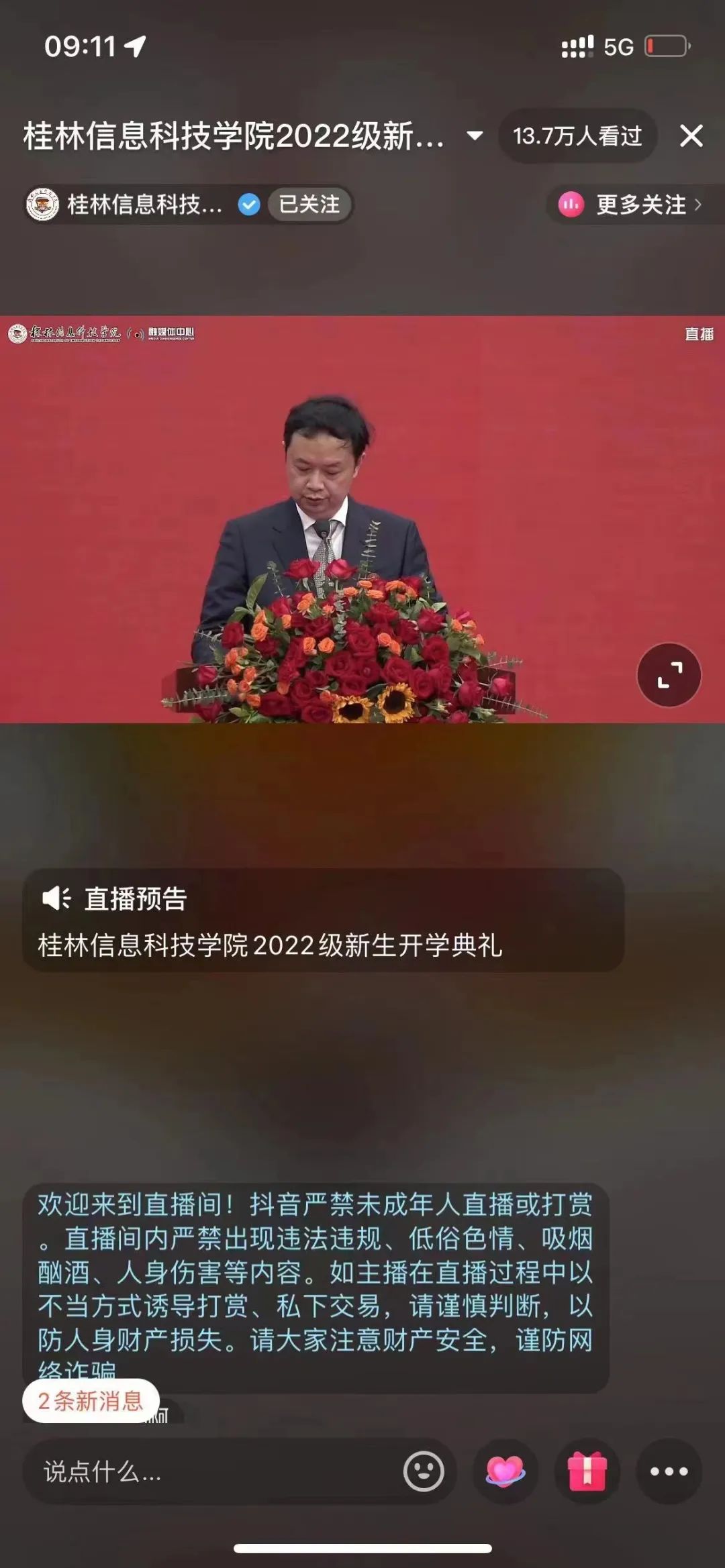Open the 13.7万人看过 viewer list
Image resolution: width=725 pixels, height=1568 pixels.
coord(577,136)
